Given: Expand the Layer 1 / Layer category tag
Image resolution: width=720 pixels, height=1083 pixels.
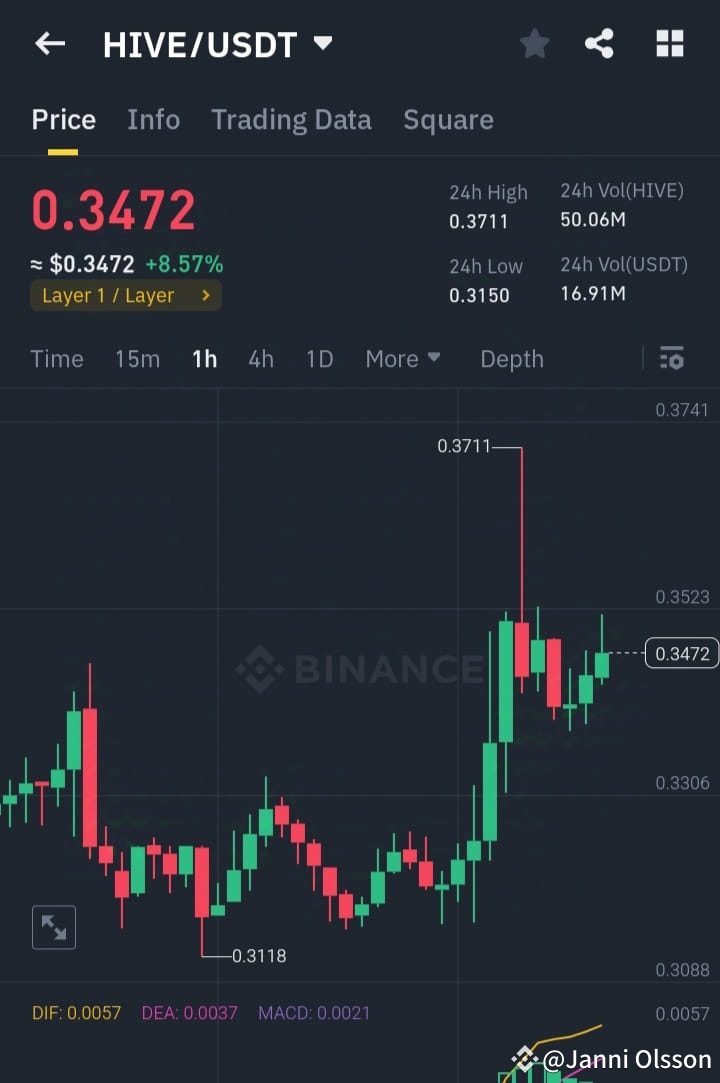Looking at the screenshot, I should coord(126,295).
